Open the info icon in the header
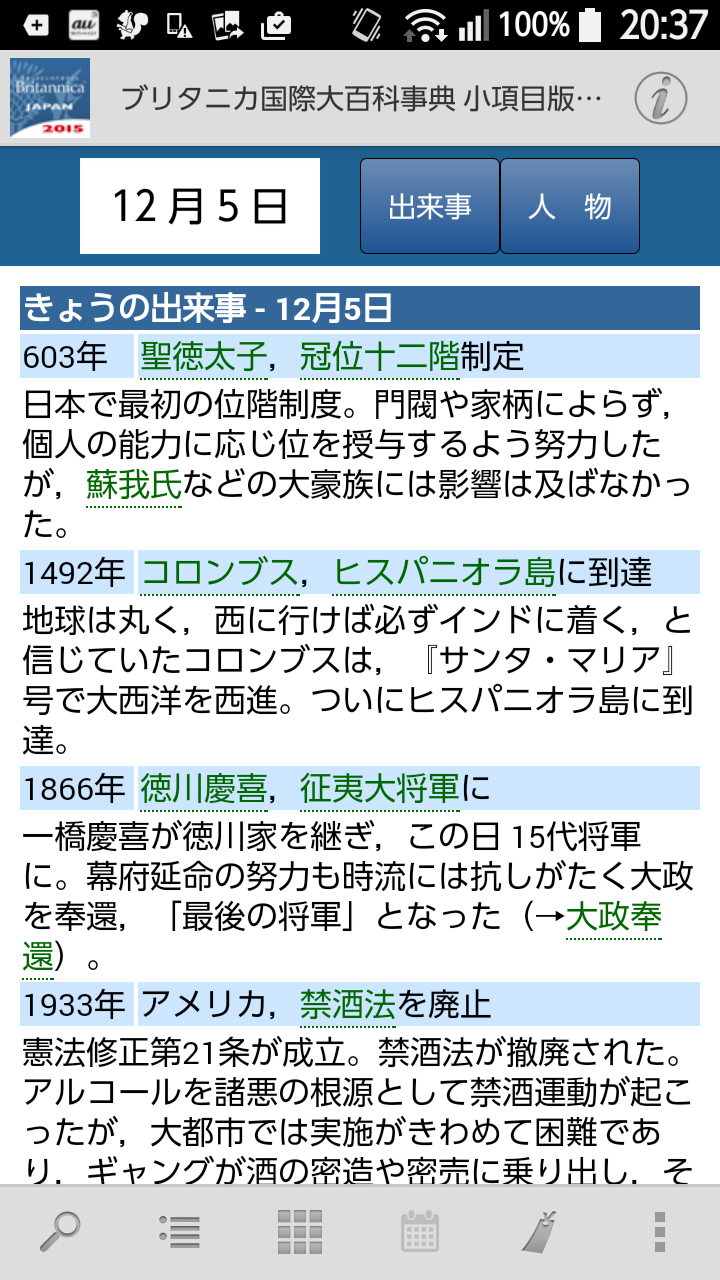Image resolution: width=720 pixels, height=1280 pixels. 661,98
